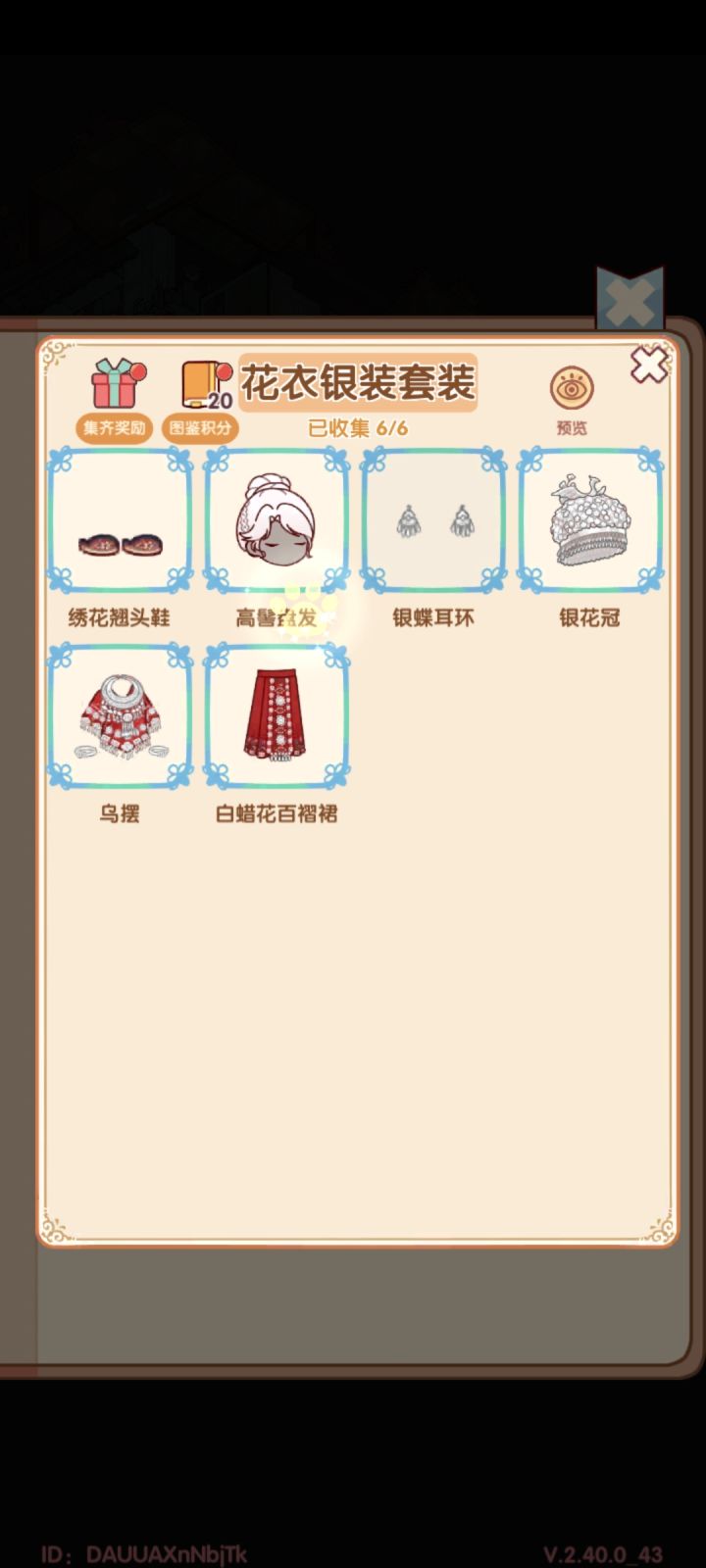Tap the 已收集 6/6 collection status

click(x=357, y=426)
